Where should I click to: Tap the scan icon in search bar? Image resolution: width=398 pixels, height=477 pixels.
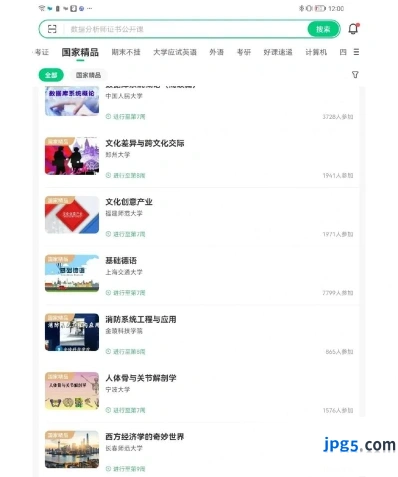click(x=52, y=29)
